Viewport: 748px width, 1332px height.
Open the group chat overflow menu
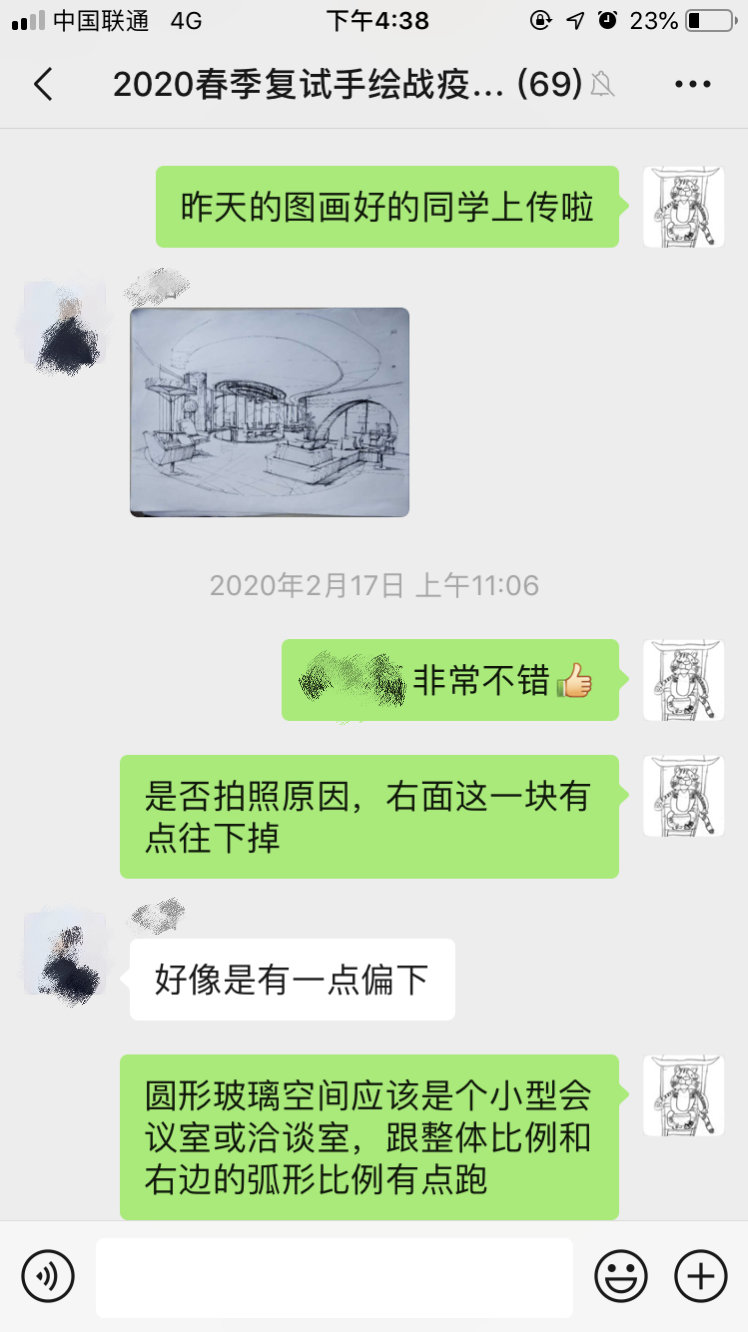coord(692,85)
